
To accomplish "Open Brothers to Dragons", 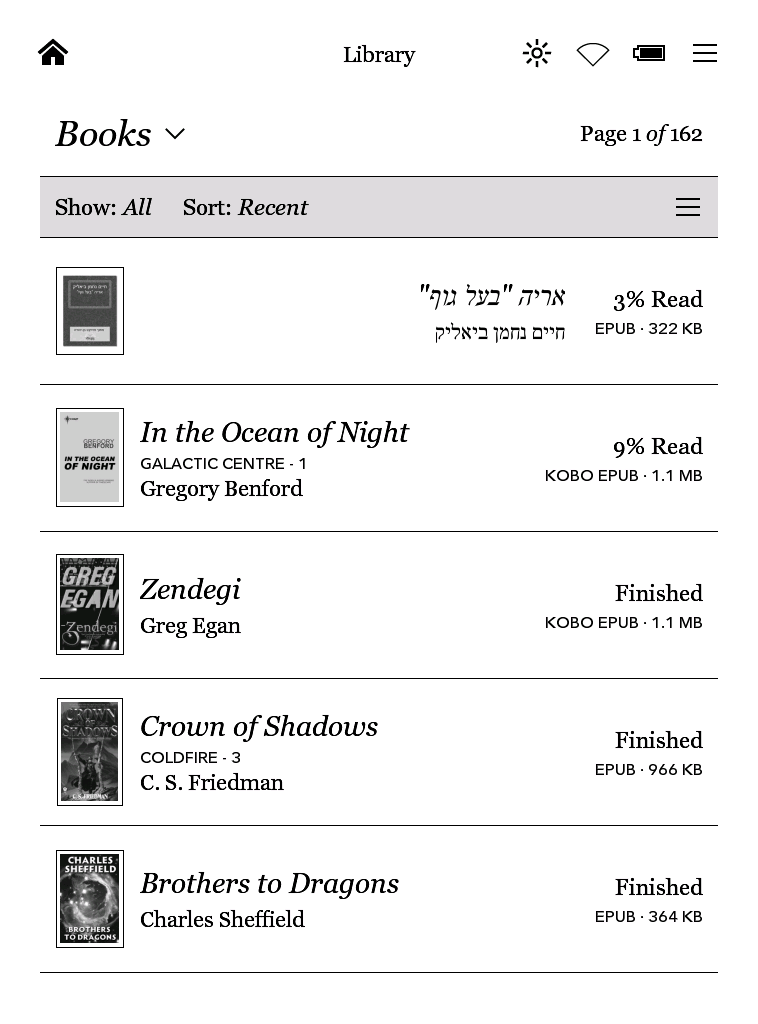I will point(269,884).
